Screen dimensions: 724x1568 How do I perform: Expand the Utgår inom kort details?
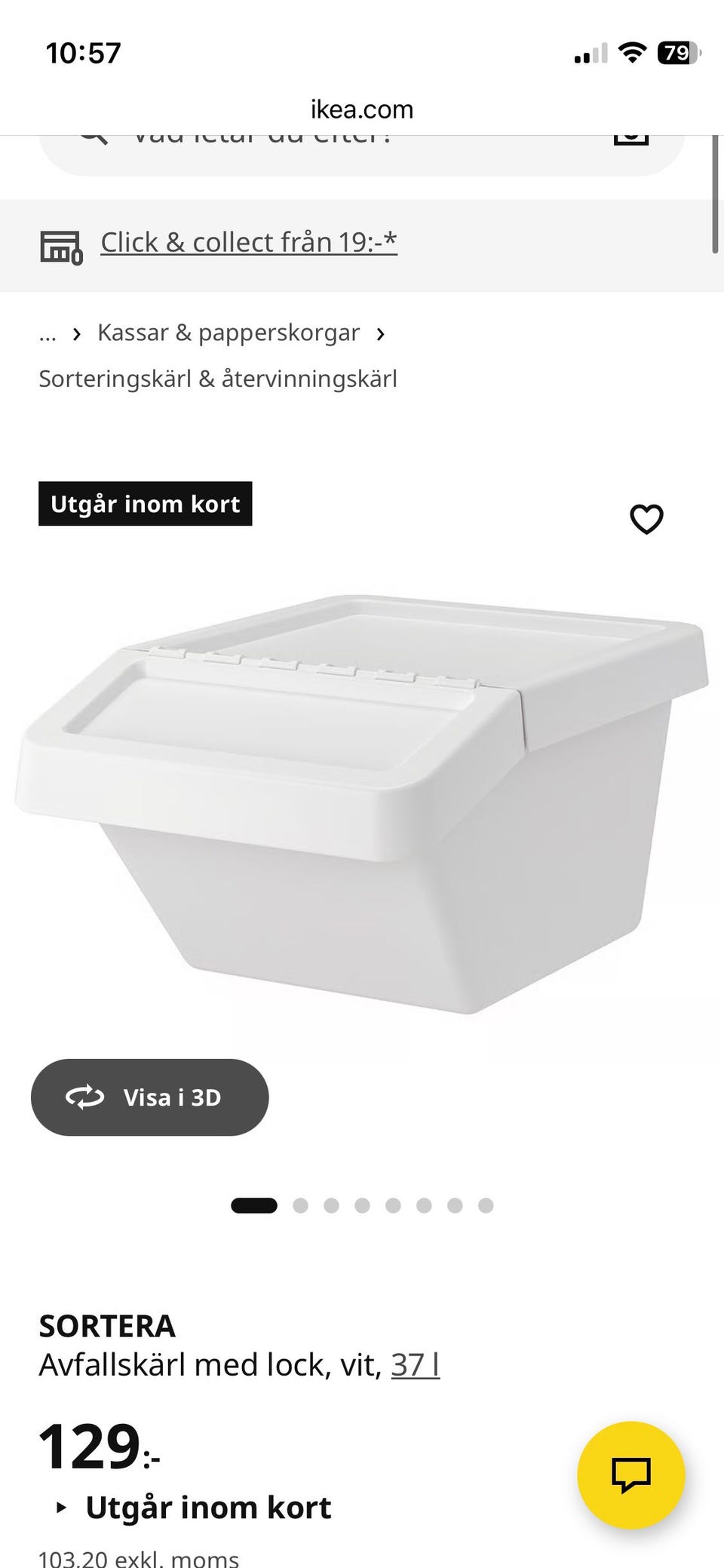(x=194, y=1508)
